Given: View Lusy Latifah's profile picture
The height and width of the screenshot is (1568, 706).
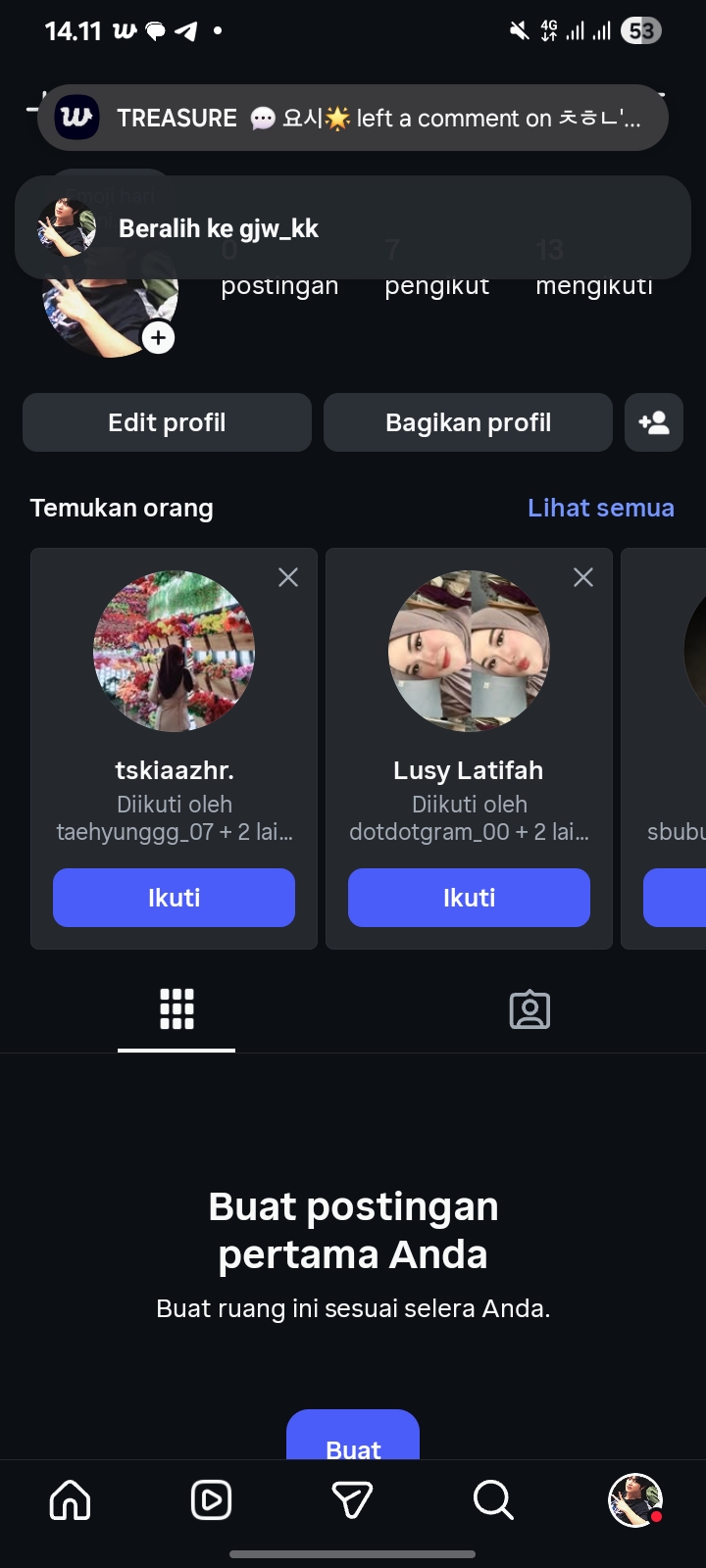Looking at the screenshot, I should 469,651.
